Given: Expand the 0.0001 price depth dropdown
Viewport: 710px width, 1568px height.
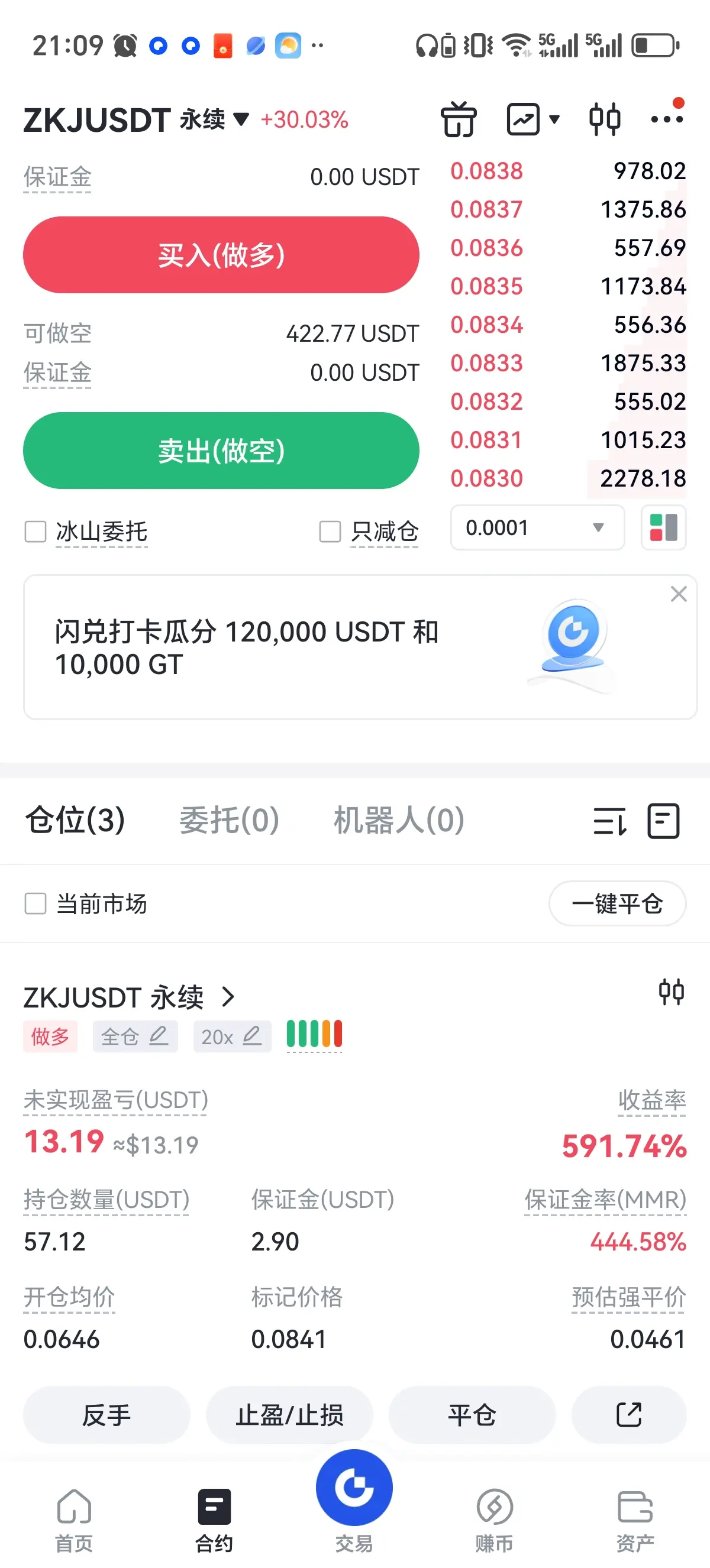Looking at the screenshot, I should (x=537, y=528).
